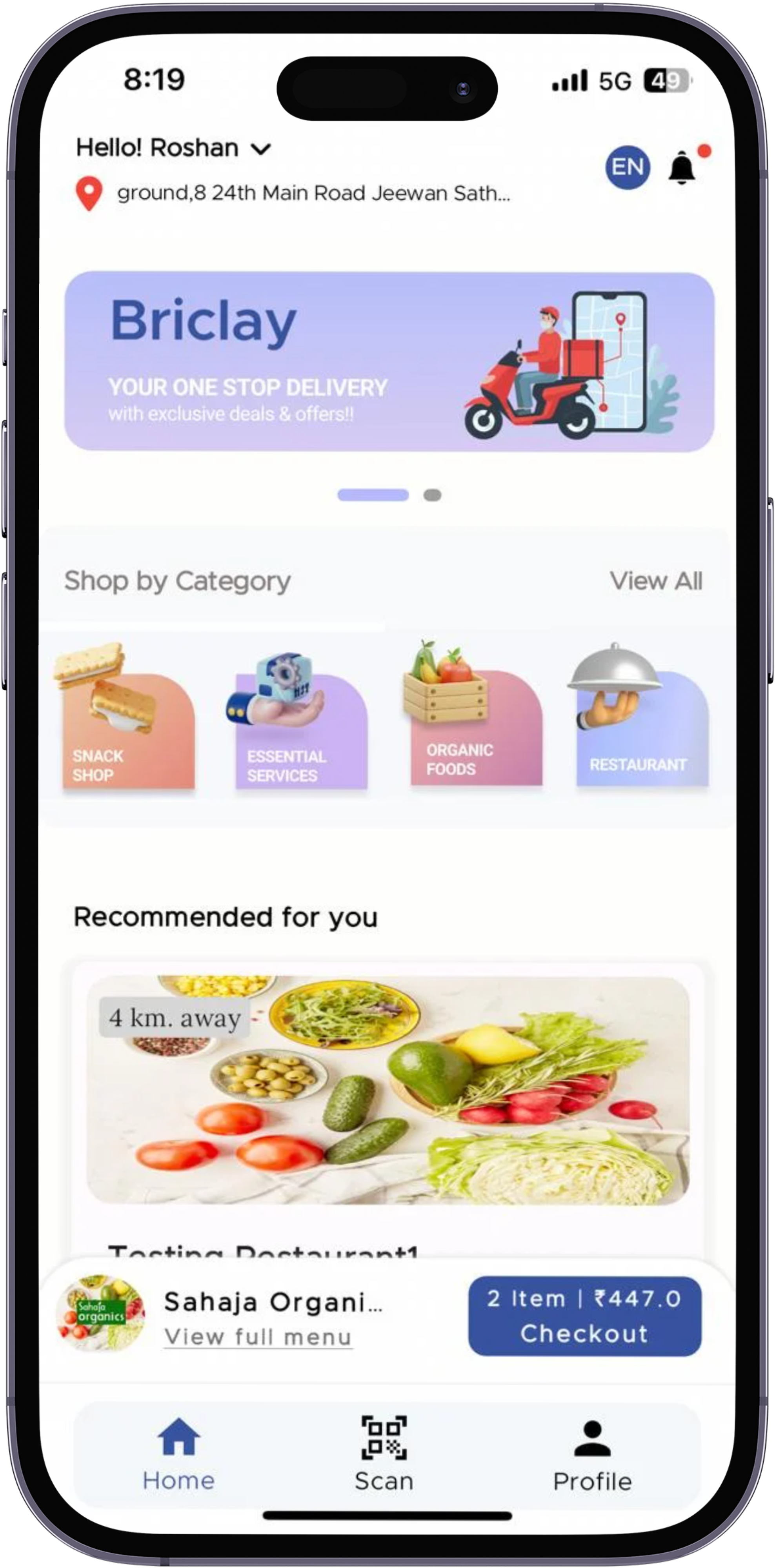Checkout the 2 item cart
The width and height of the screenshot is (775, 1568).
[x=584, y=1316]
